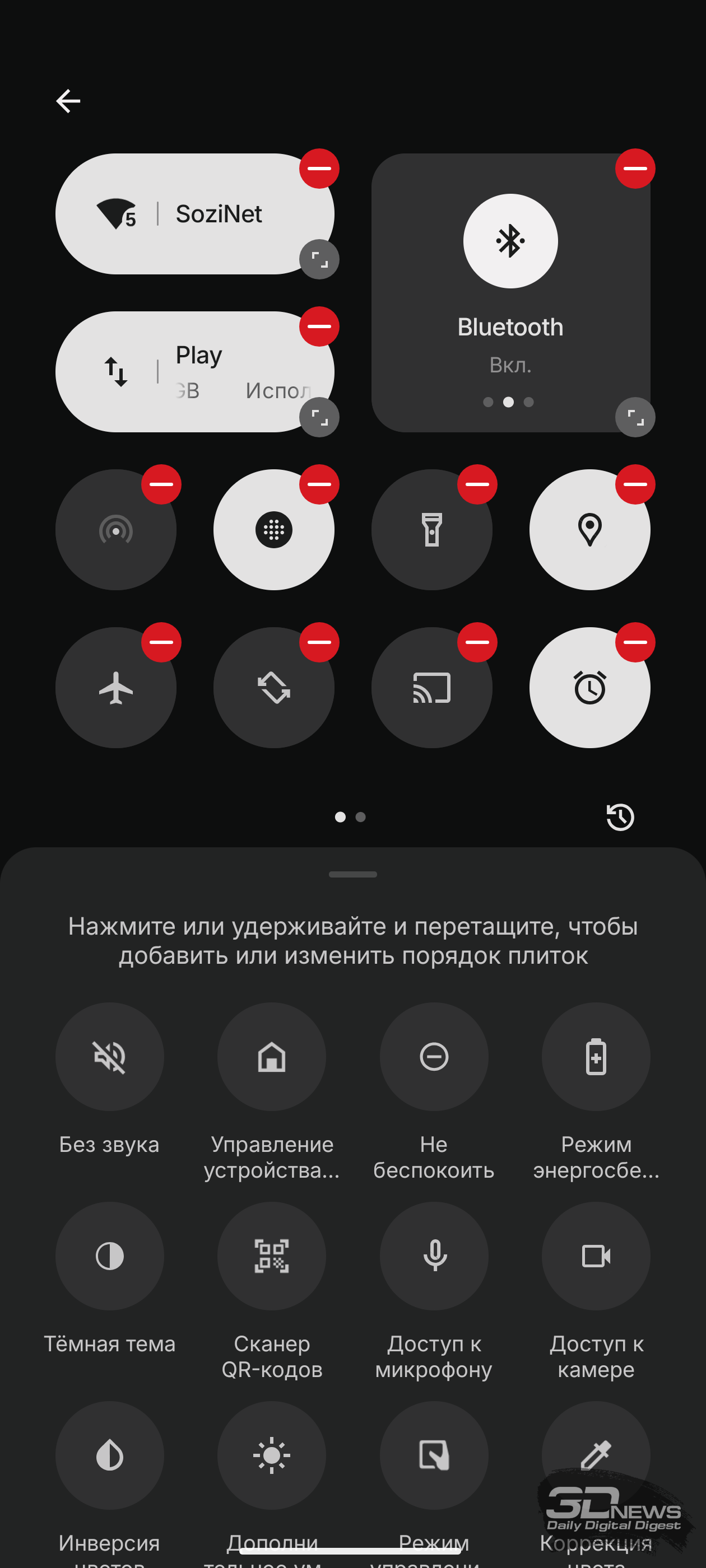The image size is (706, 1568).
Task: Remove the airplane mode tile
Action: coord(161,642)
